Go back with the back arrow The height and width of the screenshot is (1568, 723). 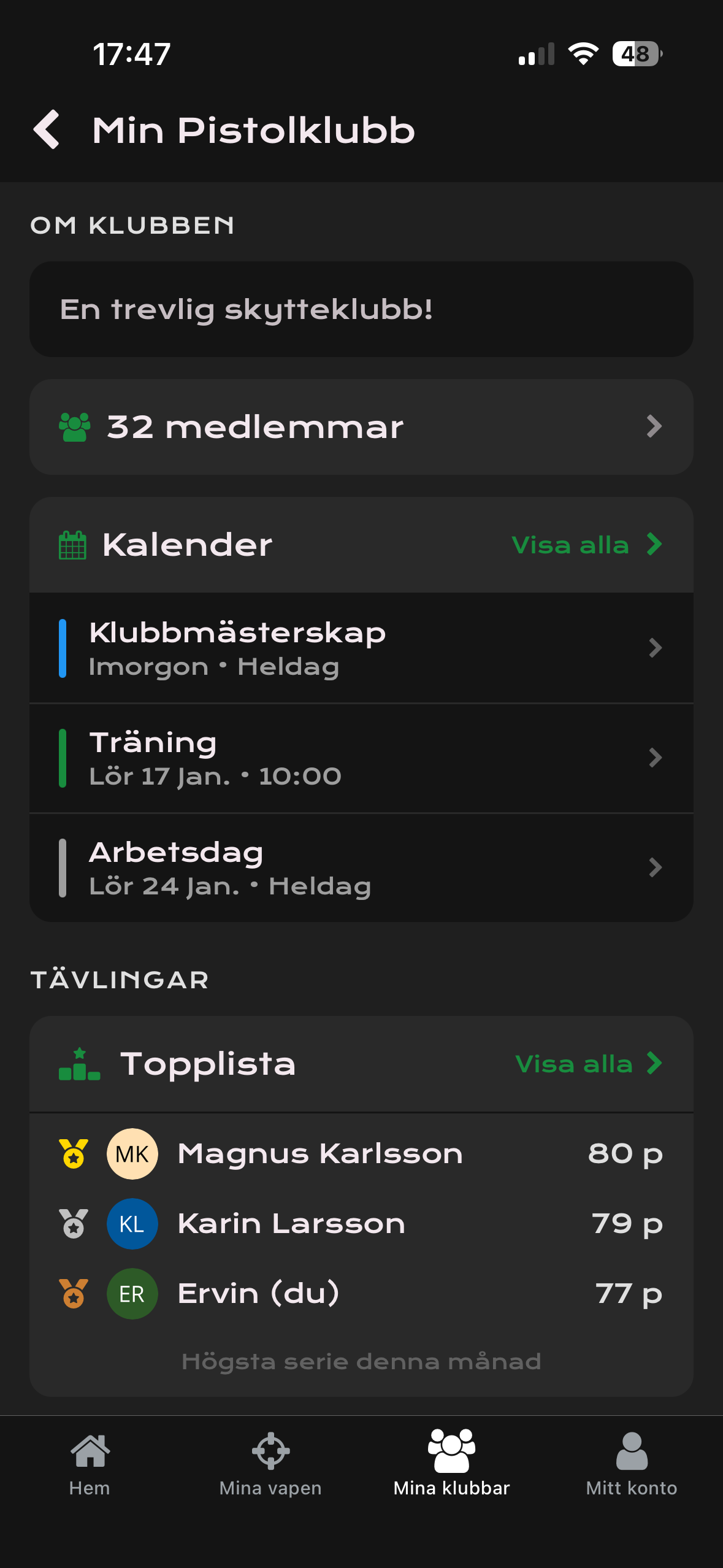pos(47,129)
